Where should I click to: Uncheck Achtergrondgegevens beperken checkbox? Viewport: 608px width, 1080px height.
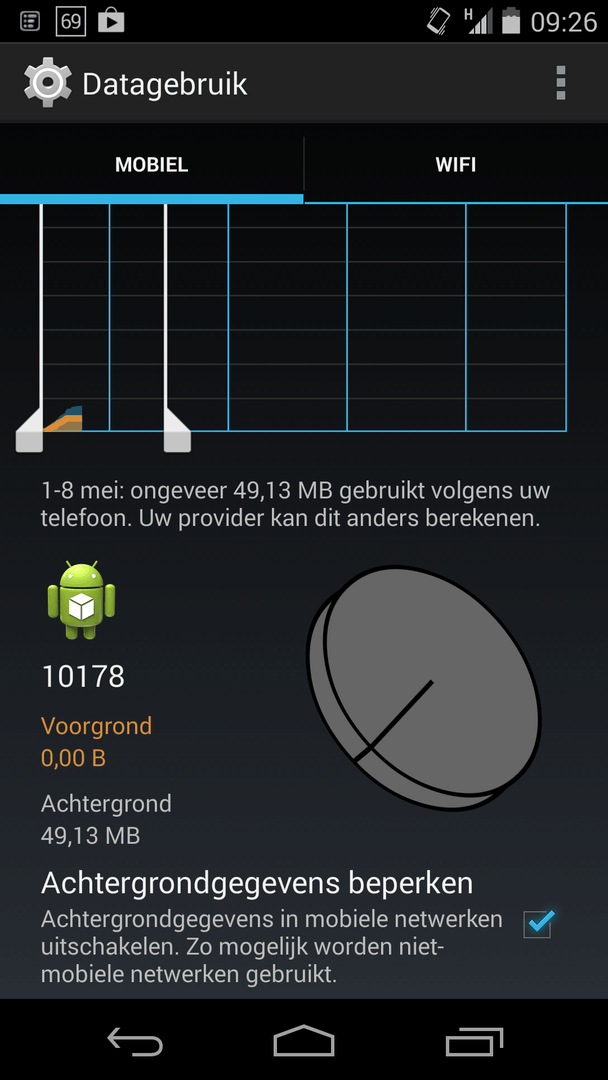pos(538,924)
